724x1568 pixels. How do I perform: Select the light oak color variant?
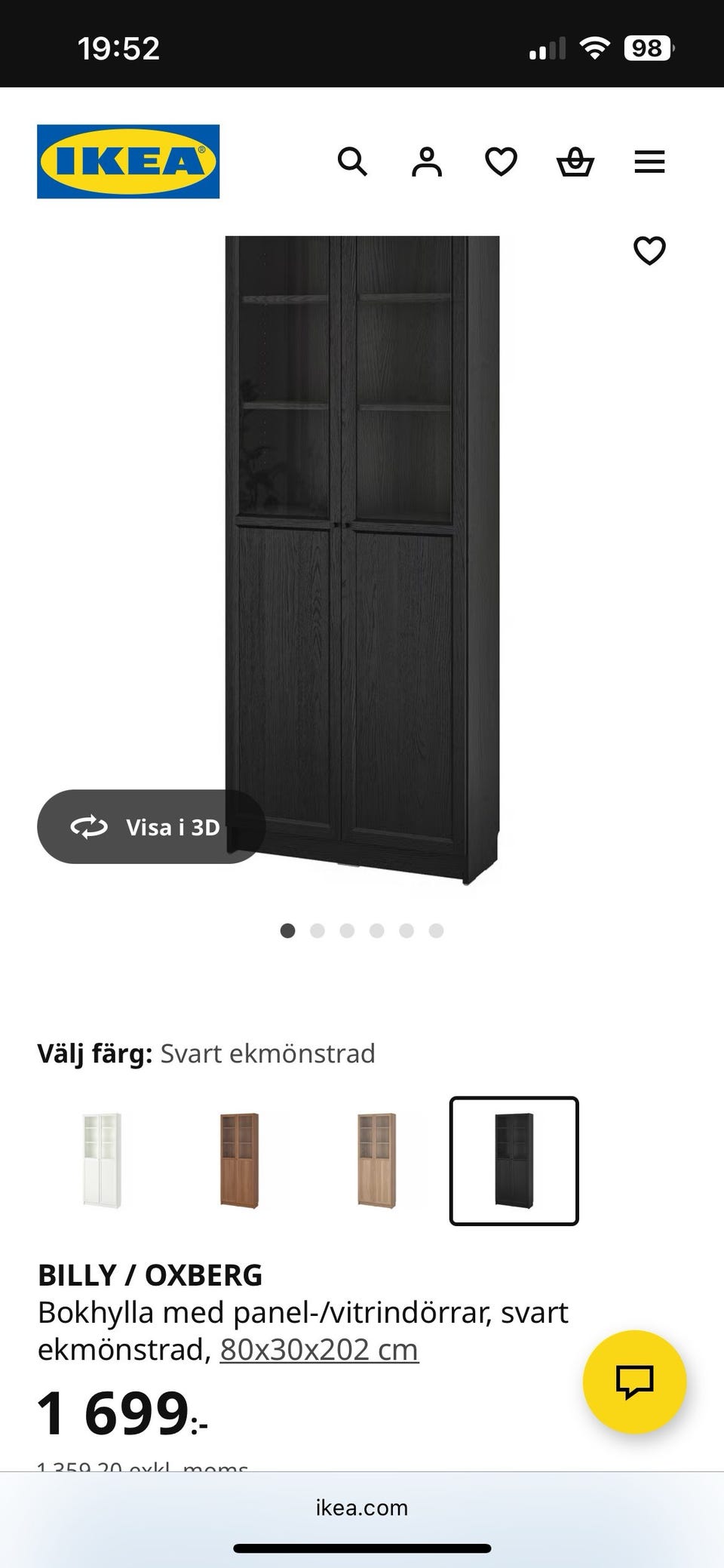point(376,1161)
